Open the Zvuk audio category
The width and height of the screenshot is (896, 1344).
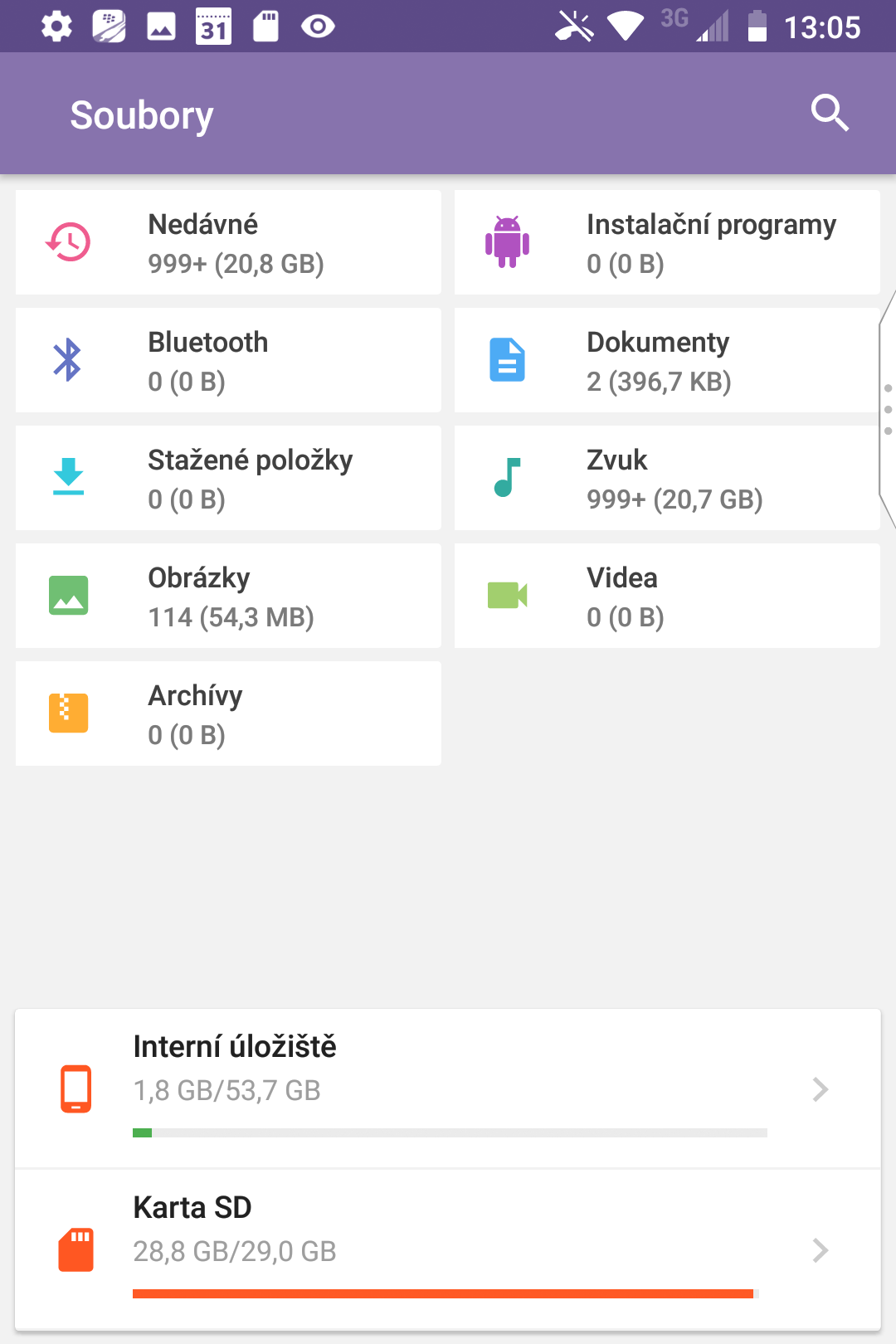(x=667, y=478)
